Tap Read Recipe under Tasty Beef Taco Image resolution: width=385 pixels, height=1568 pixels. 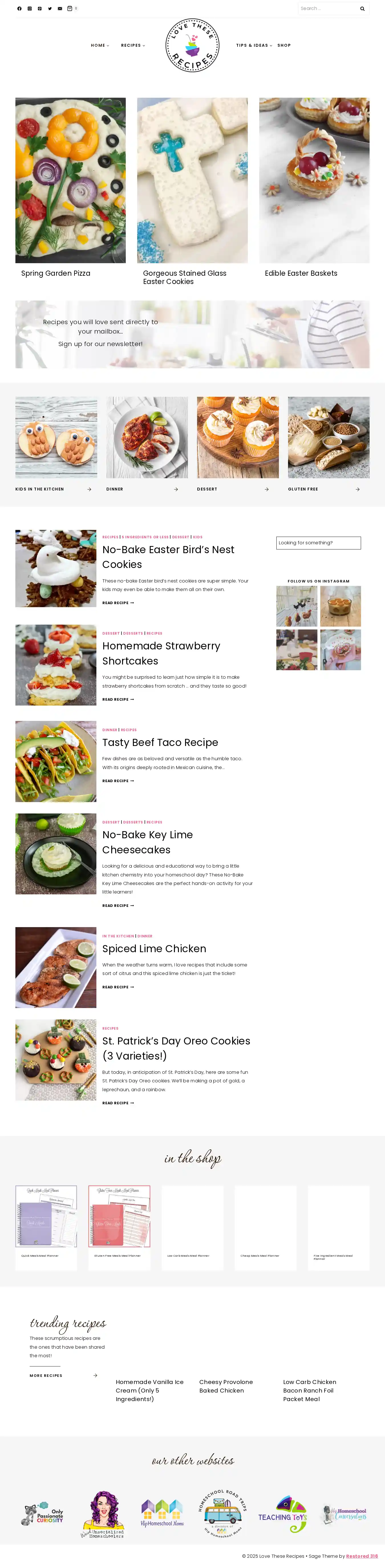117,781
